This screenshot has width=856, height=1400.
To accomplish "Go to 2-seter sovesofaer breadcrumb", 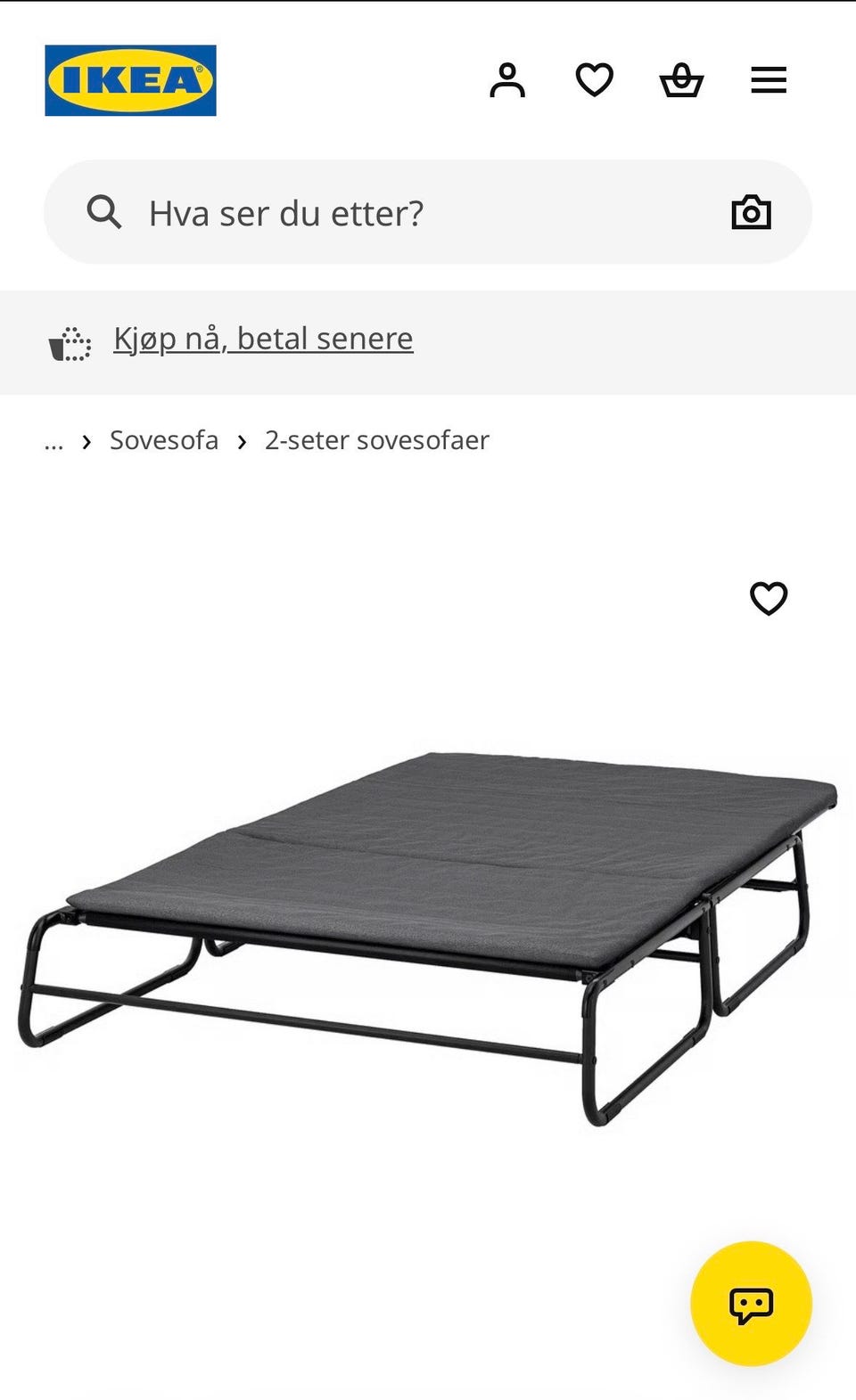I will pos(377,440).
